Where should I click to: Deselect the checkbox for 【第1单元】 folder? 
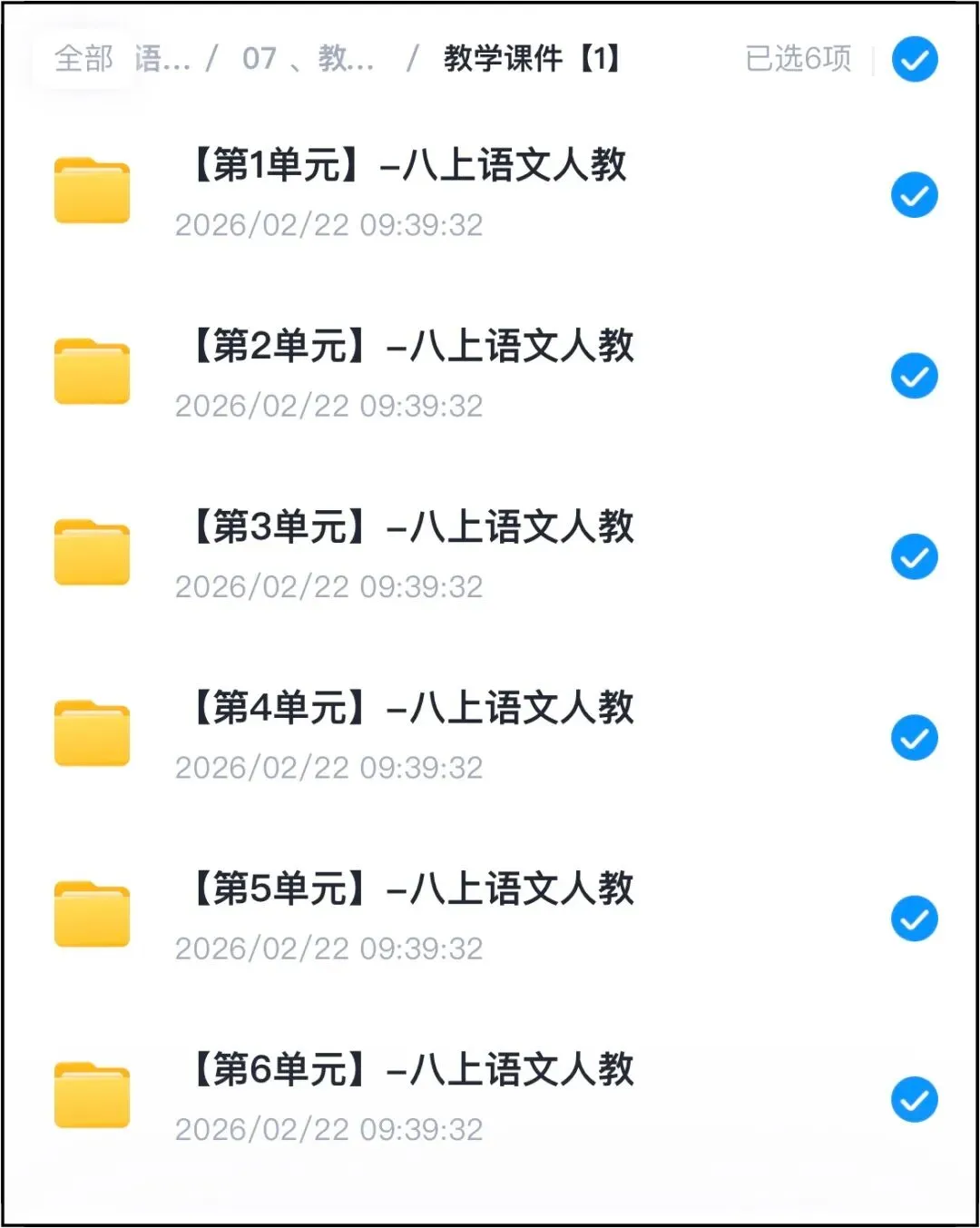pyautogui.click(x=914, y=195)
